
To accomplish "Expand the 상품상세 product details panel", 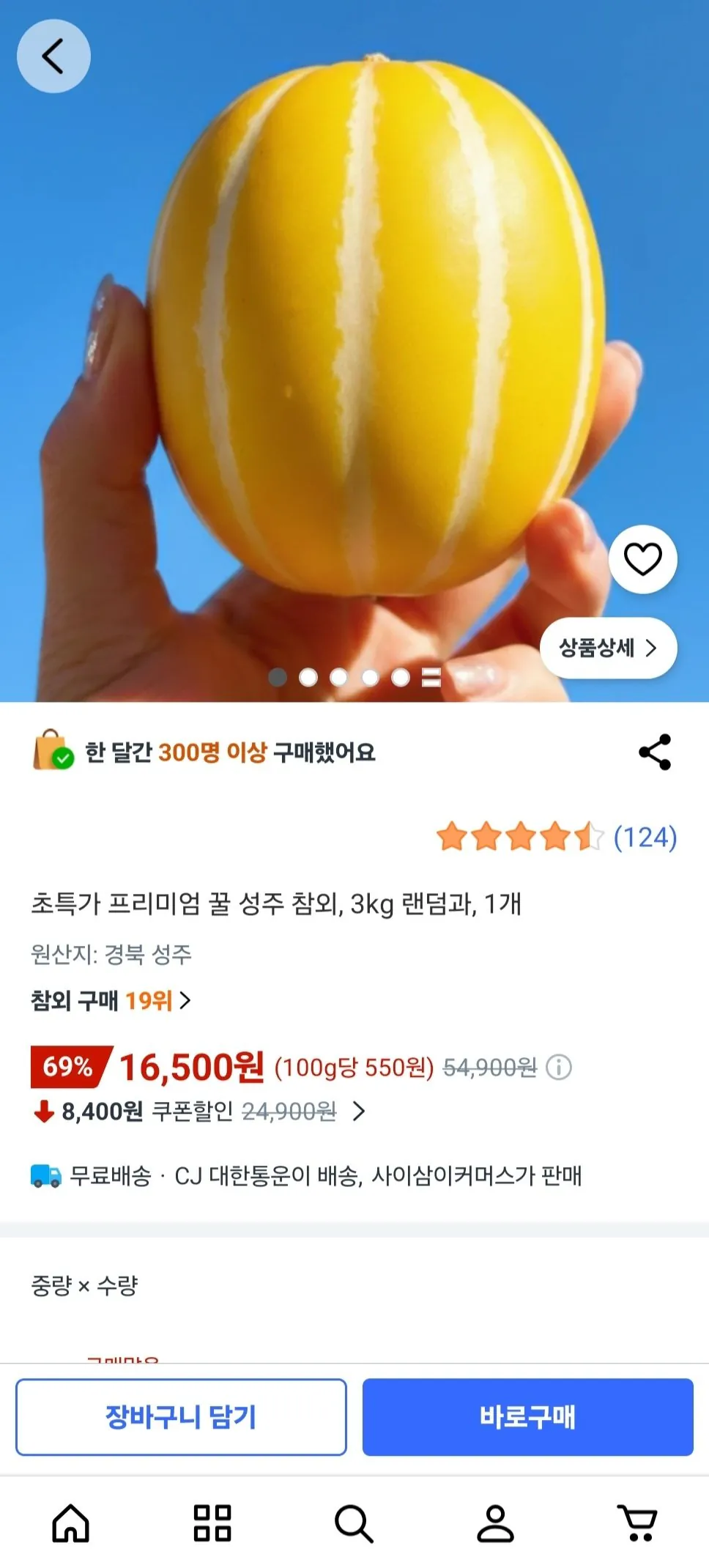I will pos(609,648).
